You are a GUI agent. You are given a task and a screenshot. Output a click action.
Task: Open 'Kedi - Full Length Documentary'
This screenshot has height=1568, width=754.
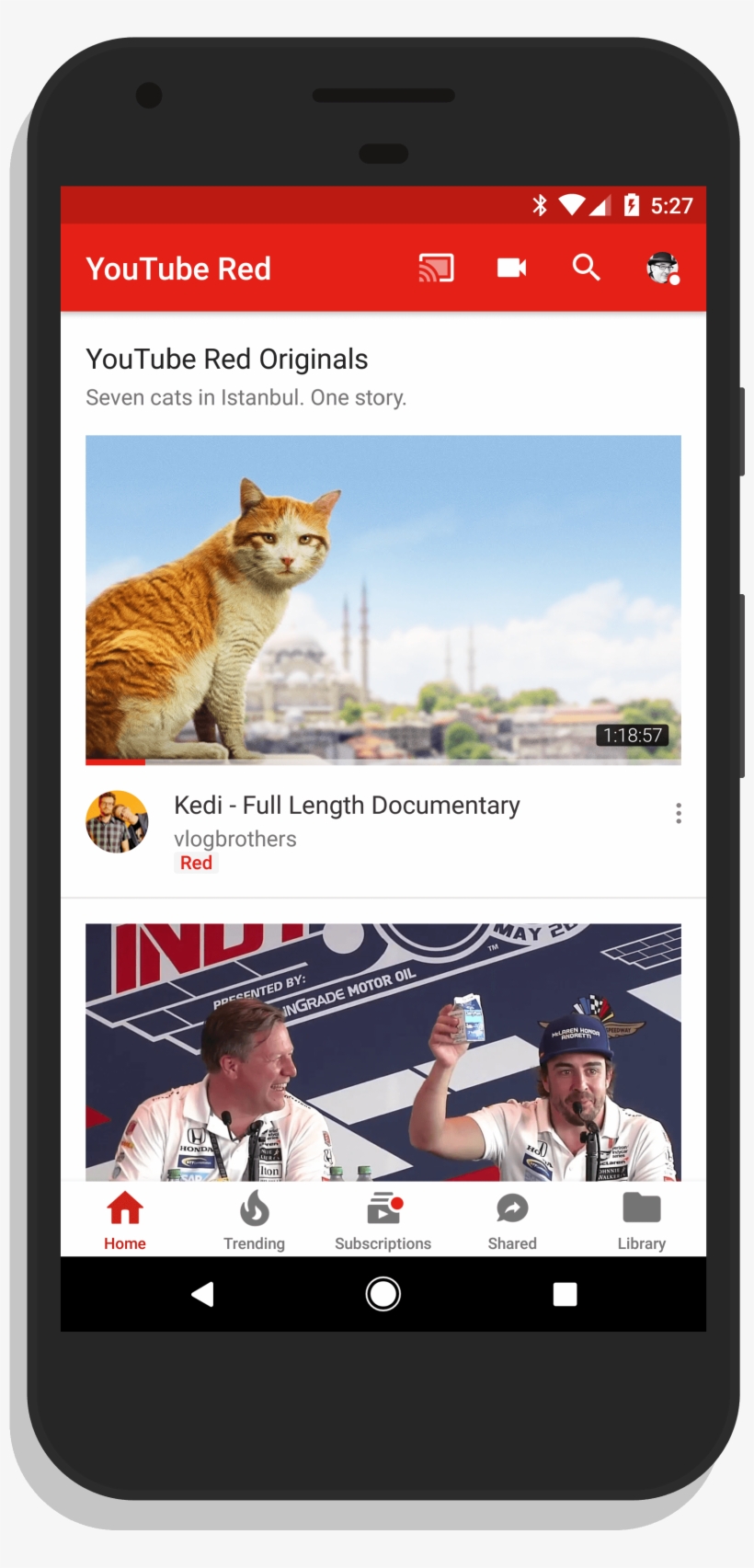pos(347,805)
